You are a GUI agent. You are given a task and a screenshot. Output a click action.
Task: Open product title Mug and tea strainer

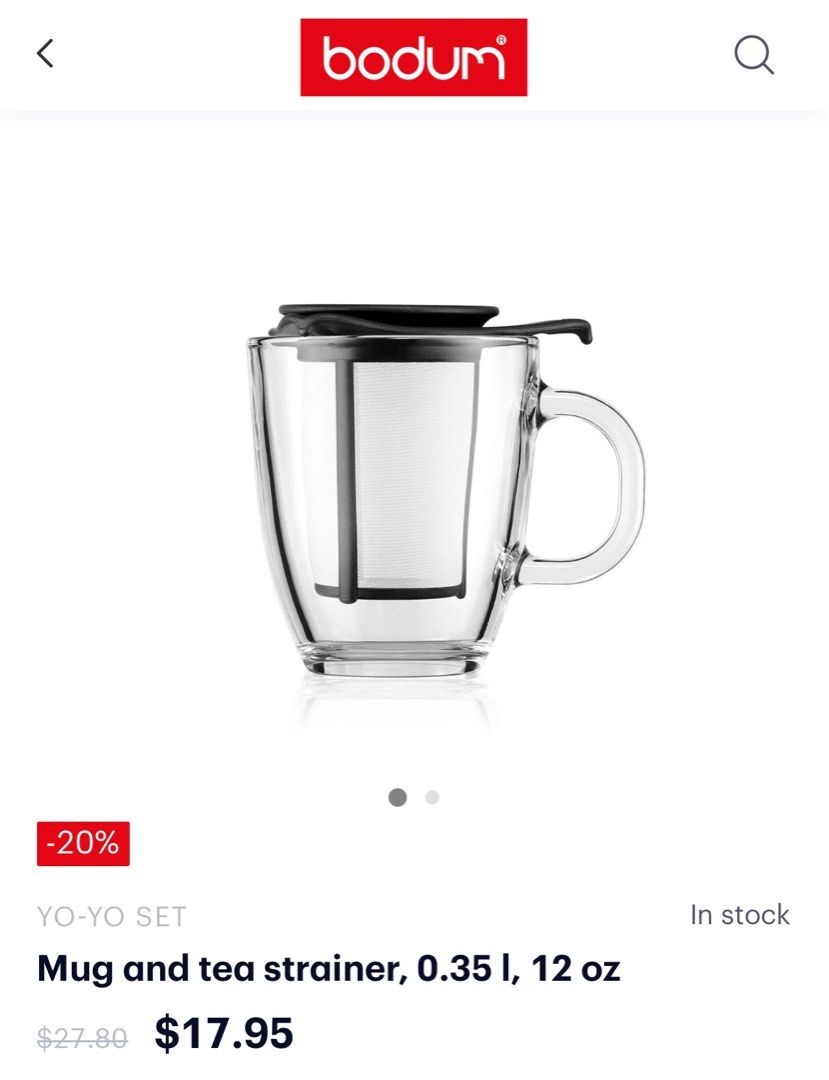(x=328, y=967)
